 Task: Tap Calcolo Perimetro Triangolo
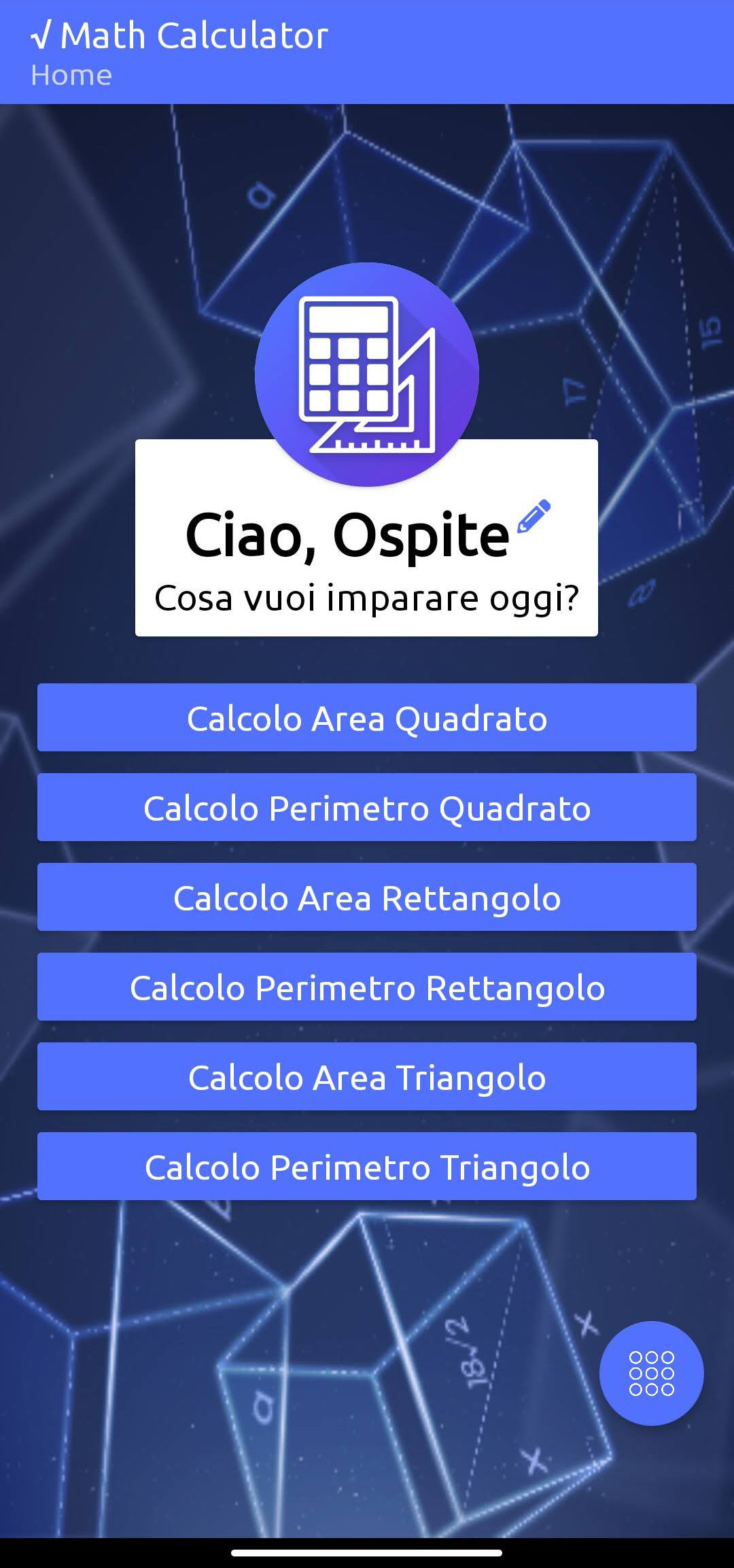coord(367,1167)
